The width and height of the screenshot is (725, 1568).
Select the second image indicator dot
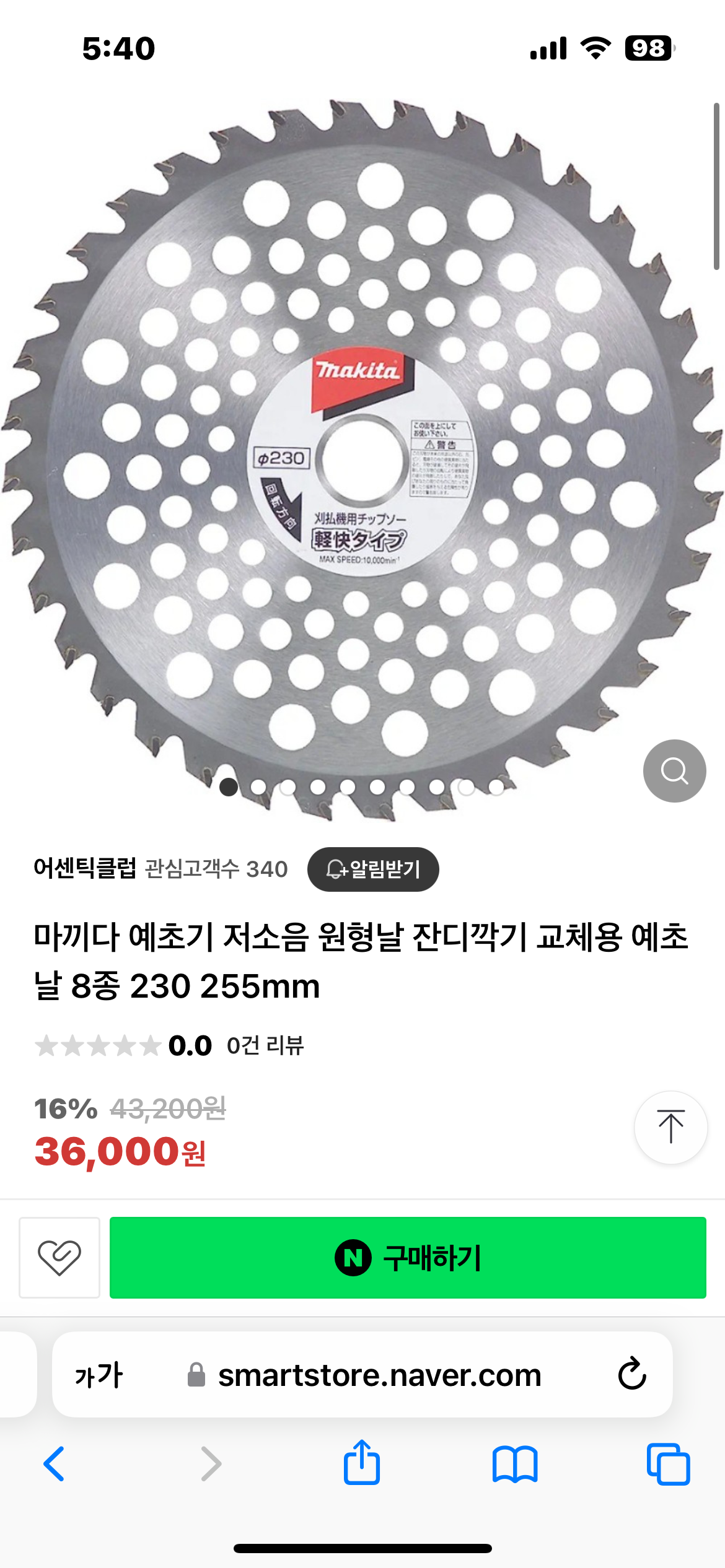[x=258, y=787]
